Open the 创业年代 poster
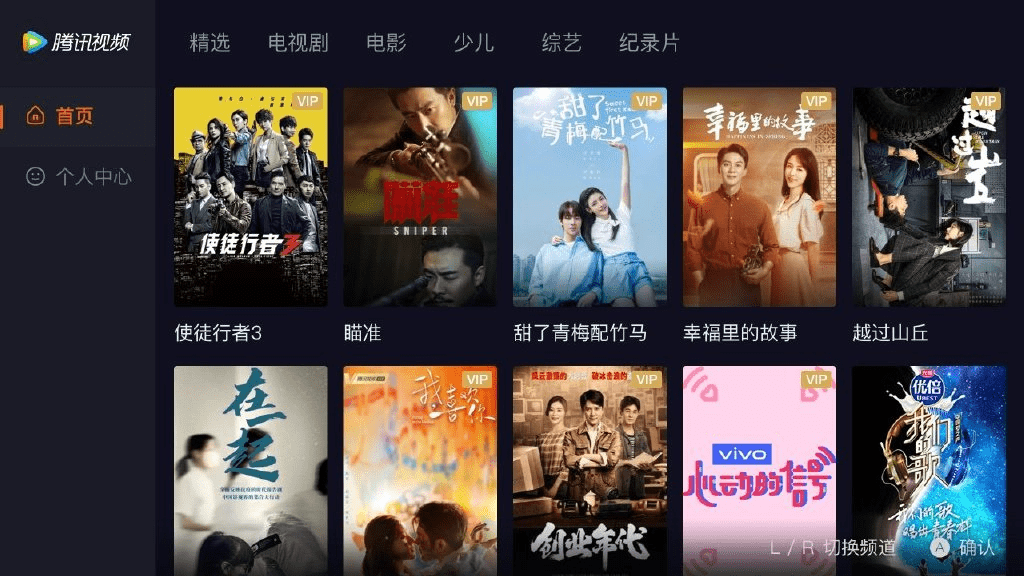The width and height of the screenshot is (1024, 576). [x=590, y=470]
